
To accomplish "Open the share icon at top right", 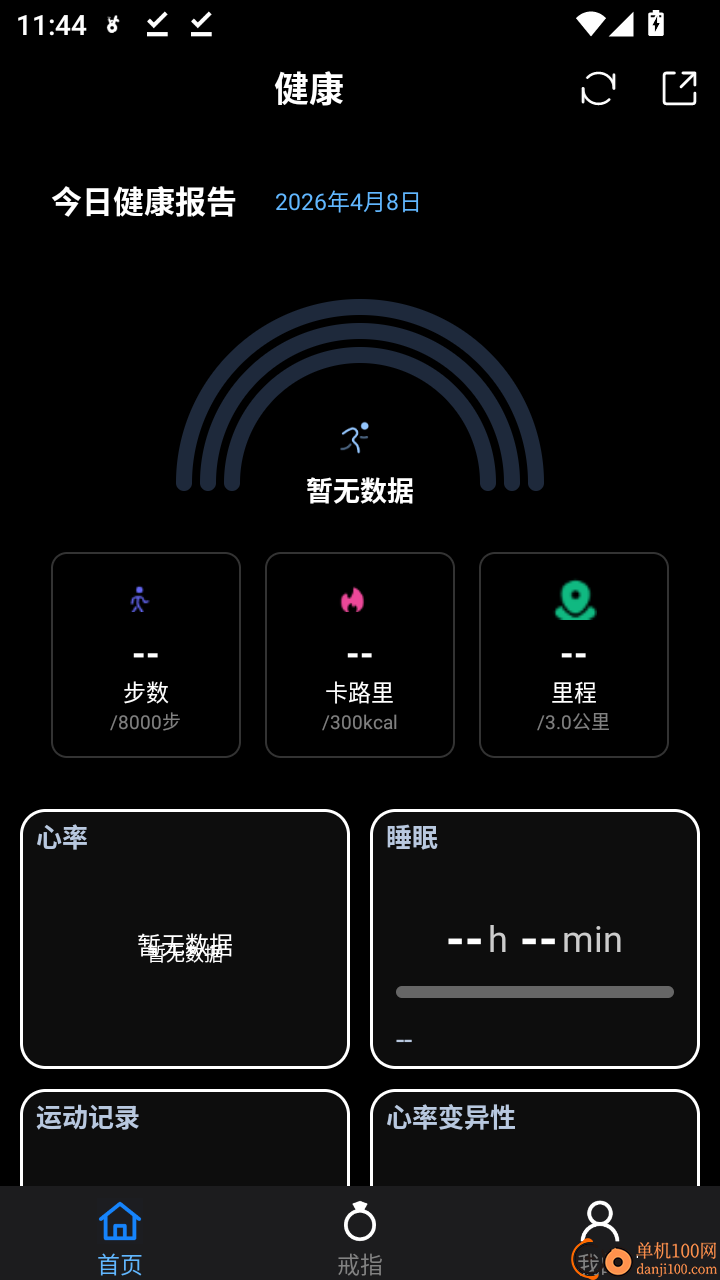I will pyautogui.click(x=679, y=89).
